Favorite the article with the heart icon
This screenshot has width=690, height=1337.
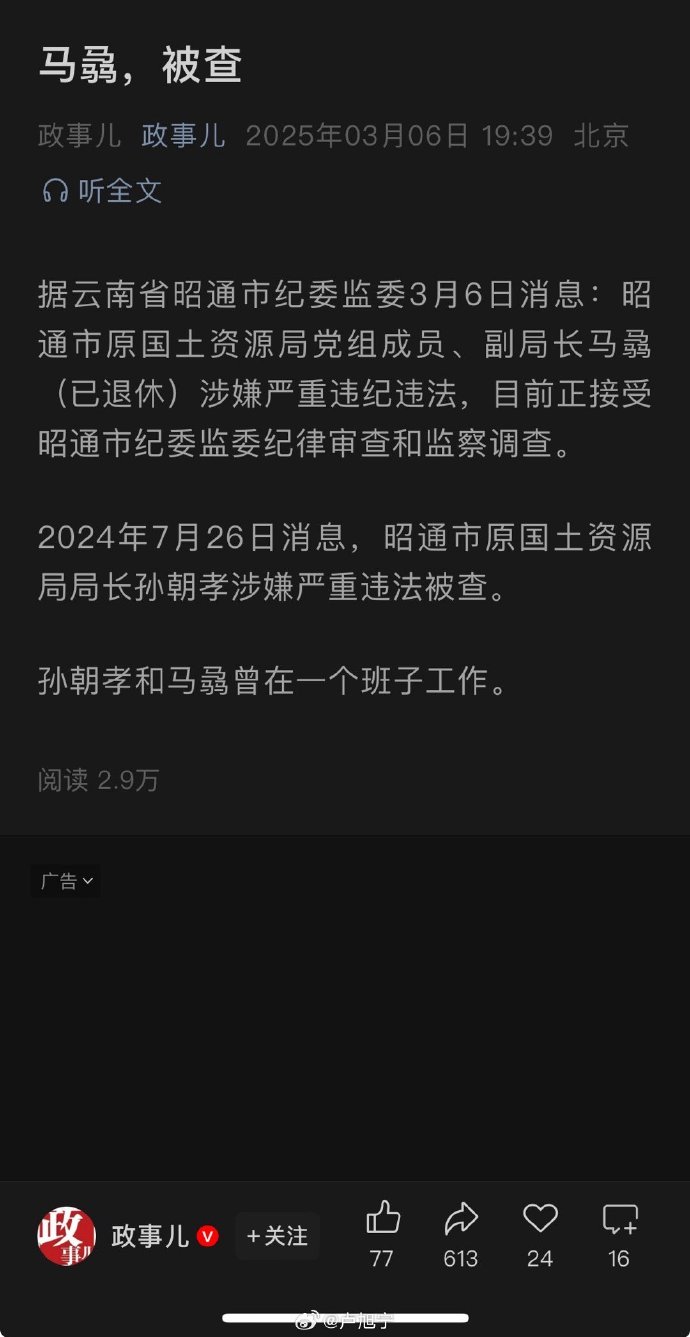coord(540,1219)
